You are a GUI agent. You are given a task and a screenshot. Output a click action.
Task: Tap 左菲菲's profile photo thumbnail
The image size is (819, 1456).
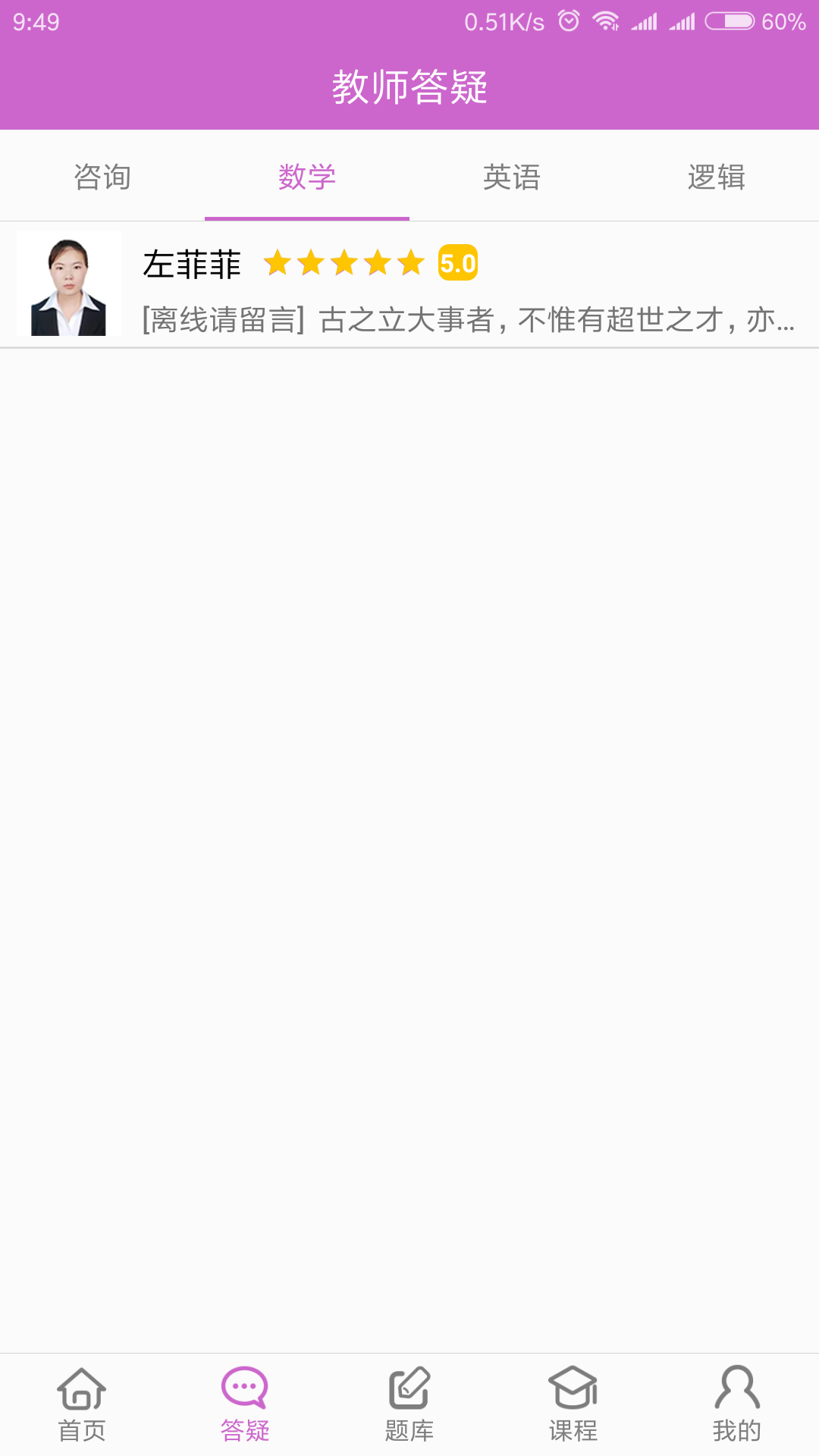[68, 284]
